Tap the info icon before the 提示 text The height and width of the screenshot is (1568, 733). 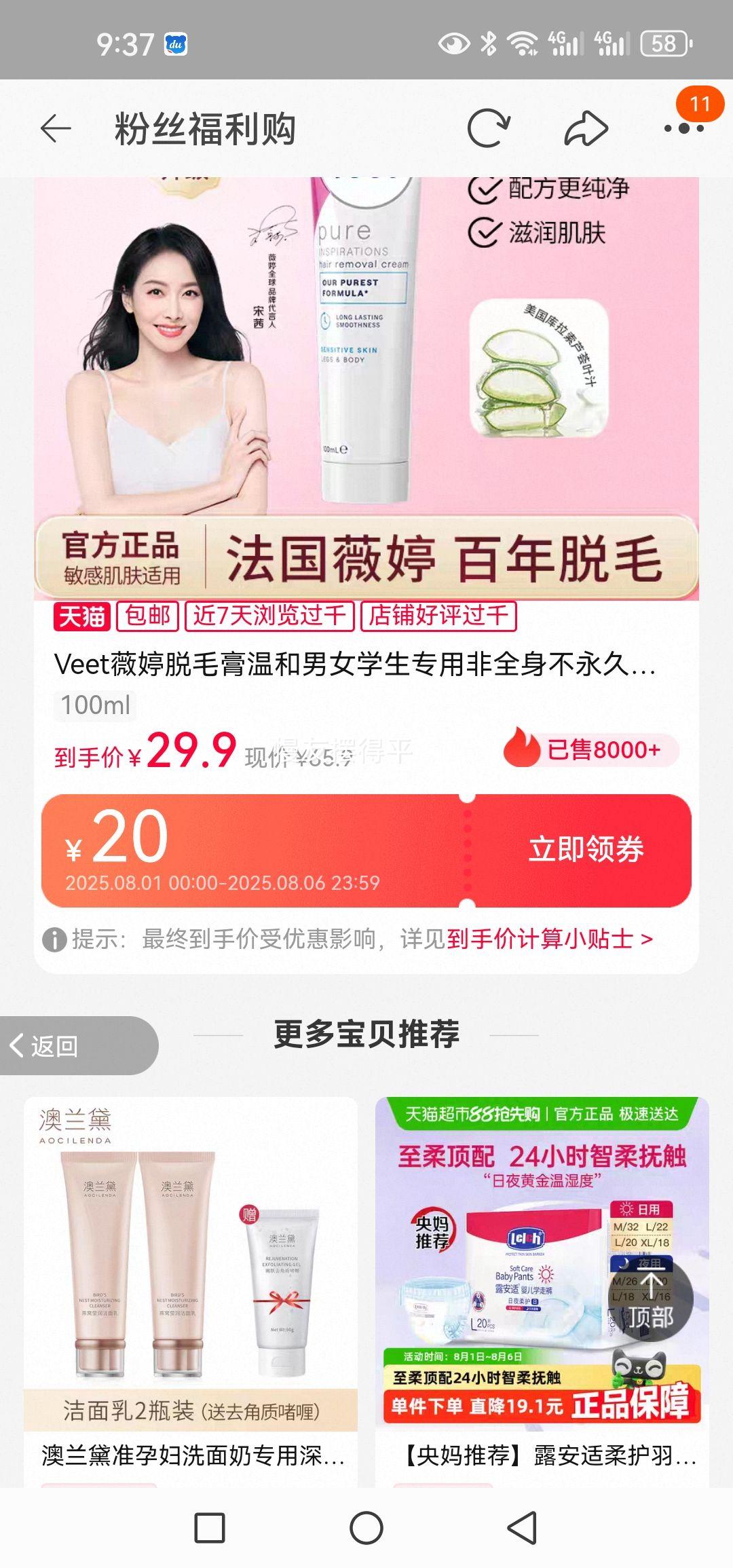[54, 939]
